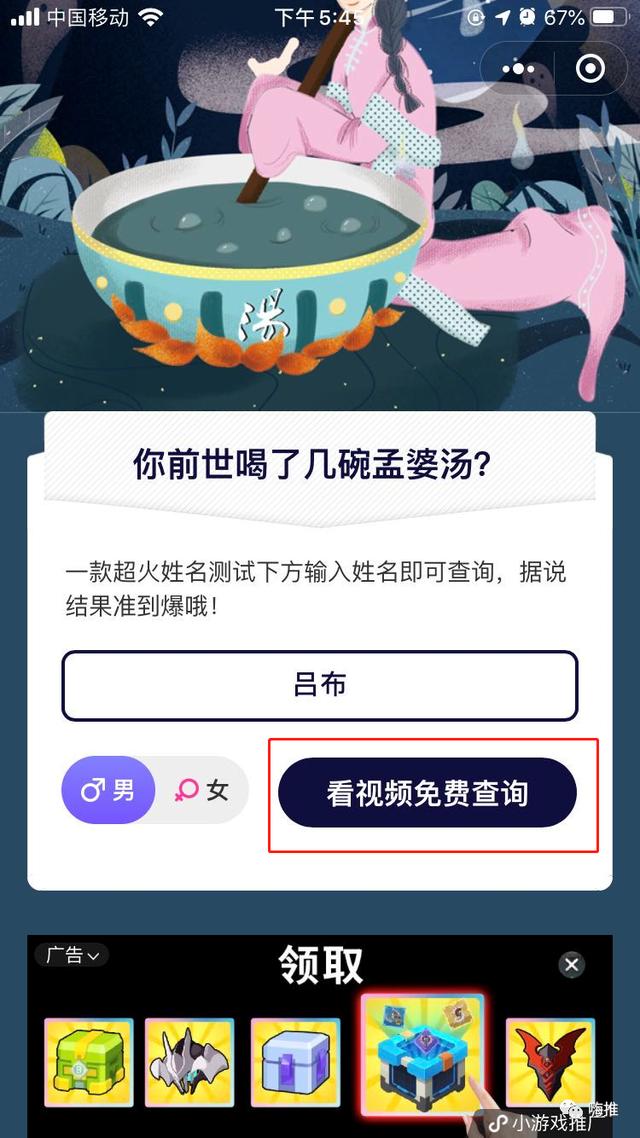
Task: Expand the 广告 dropdown label
Action: click(x=71, y=955)
